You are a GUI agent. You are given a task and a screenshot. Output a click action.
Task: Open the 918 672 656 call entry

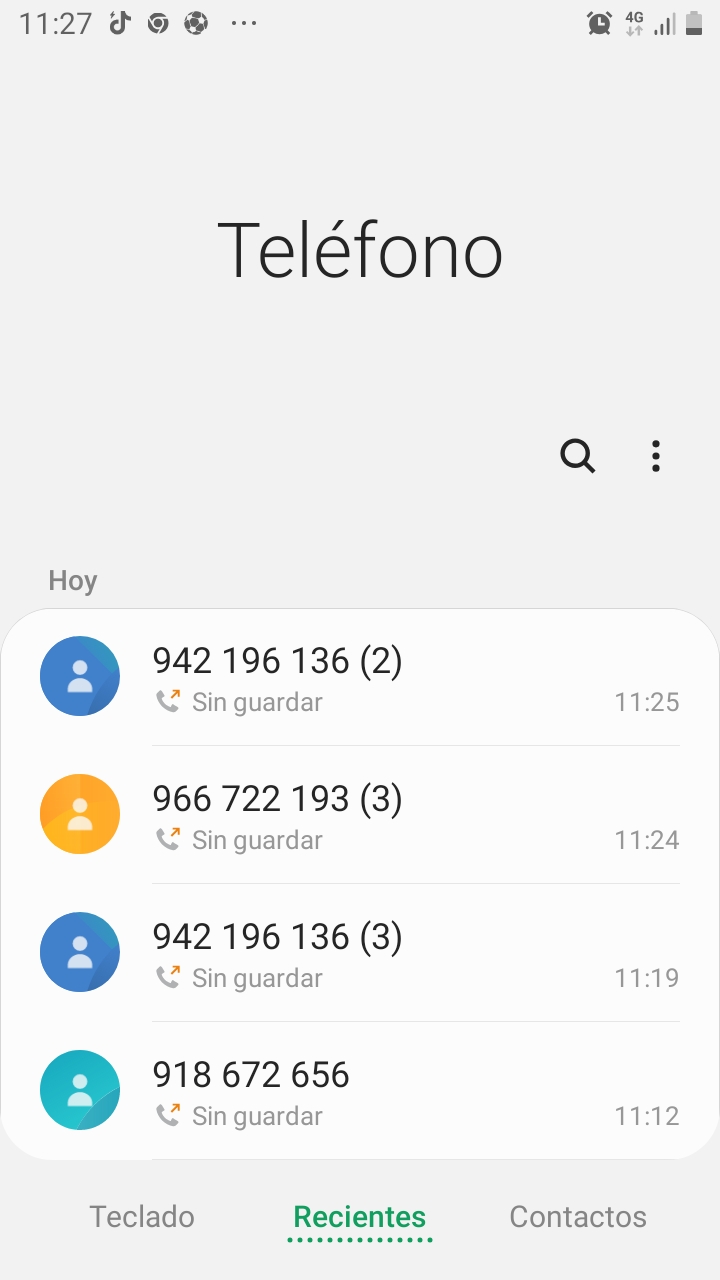400,1091
